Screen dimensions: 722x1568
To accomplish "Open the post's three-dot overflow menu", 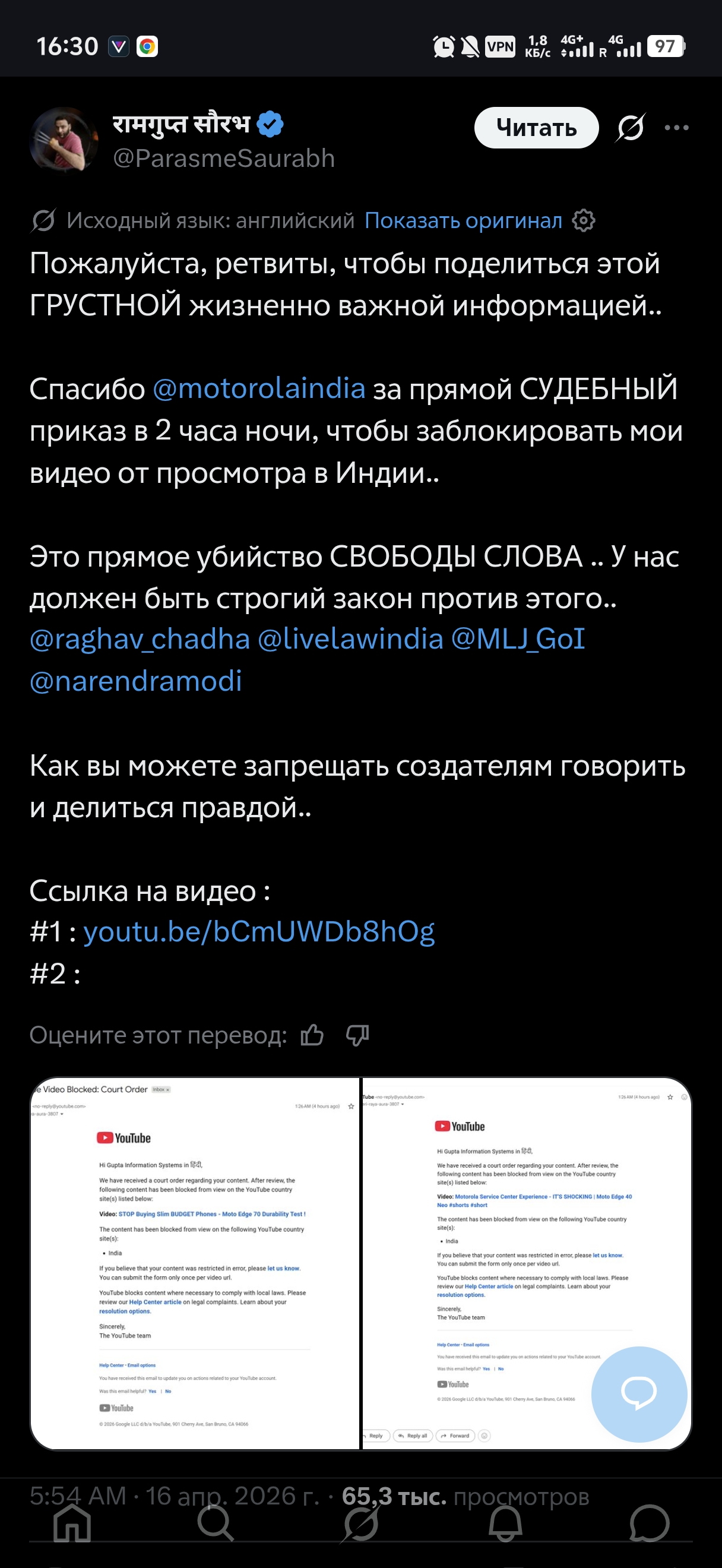I will 676,128.
